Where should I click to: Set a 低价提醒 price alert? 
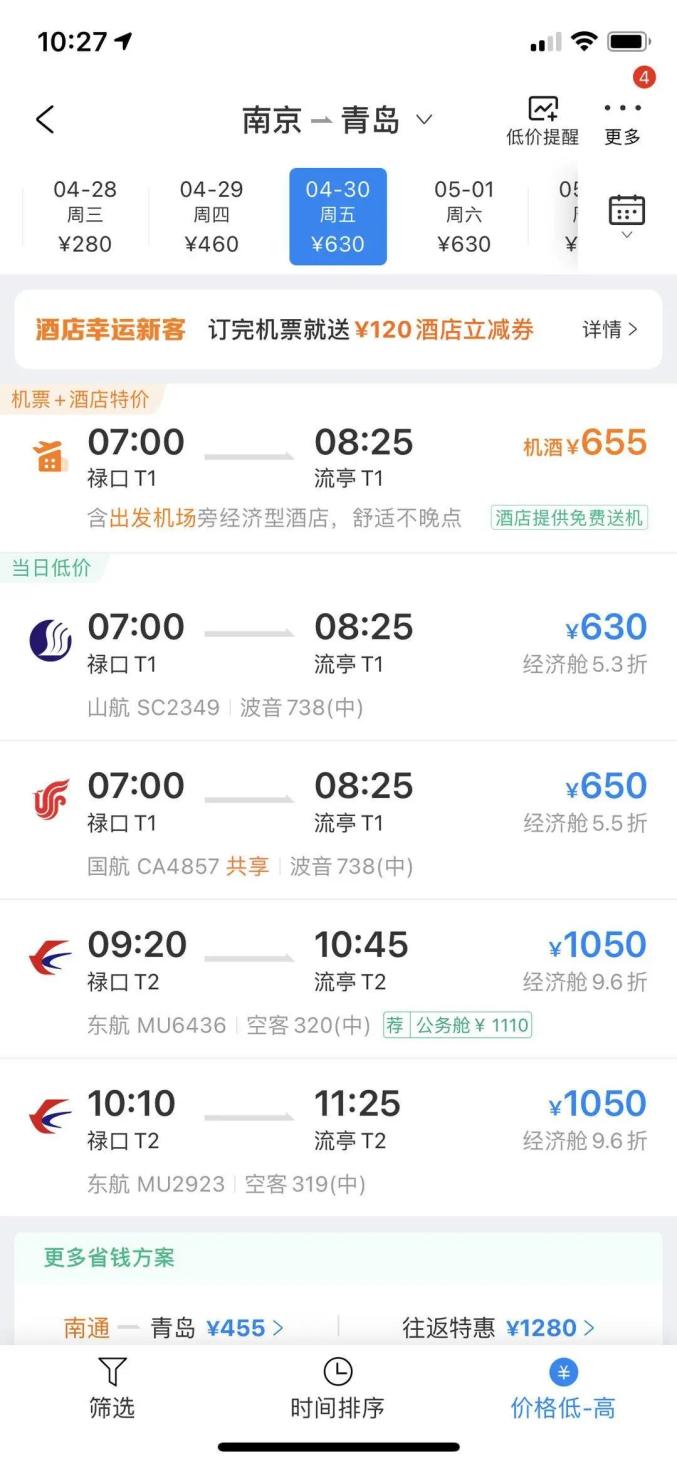542,121
